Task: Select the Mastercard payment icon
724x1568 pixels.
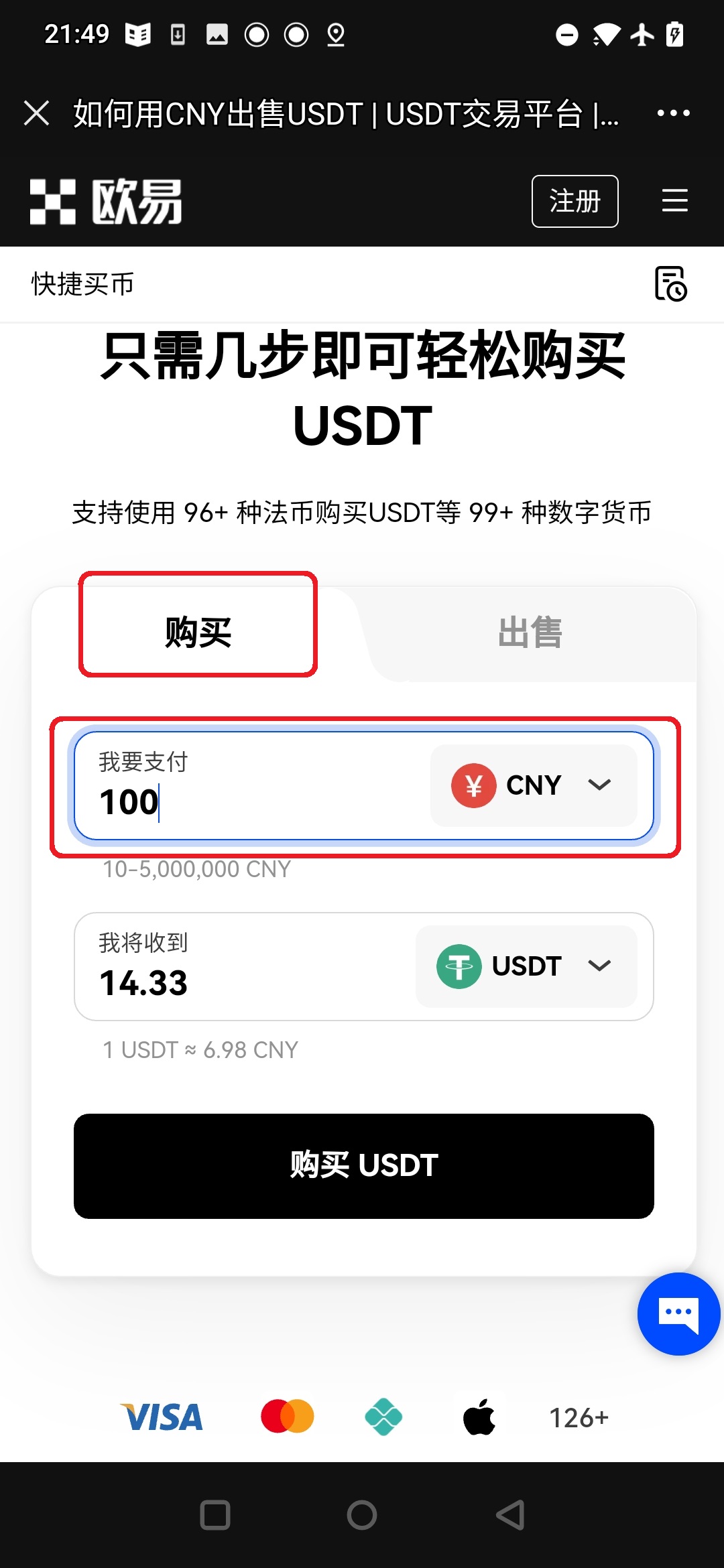Action: coord(288,1417)
